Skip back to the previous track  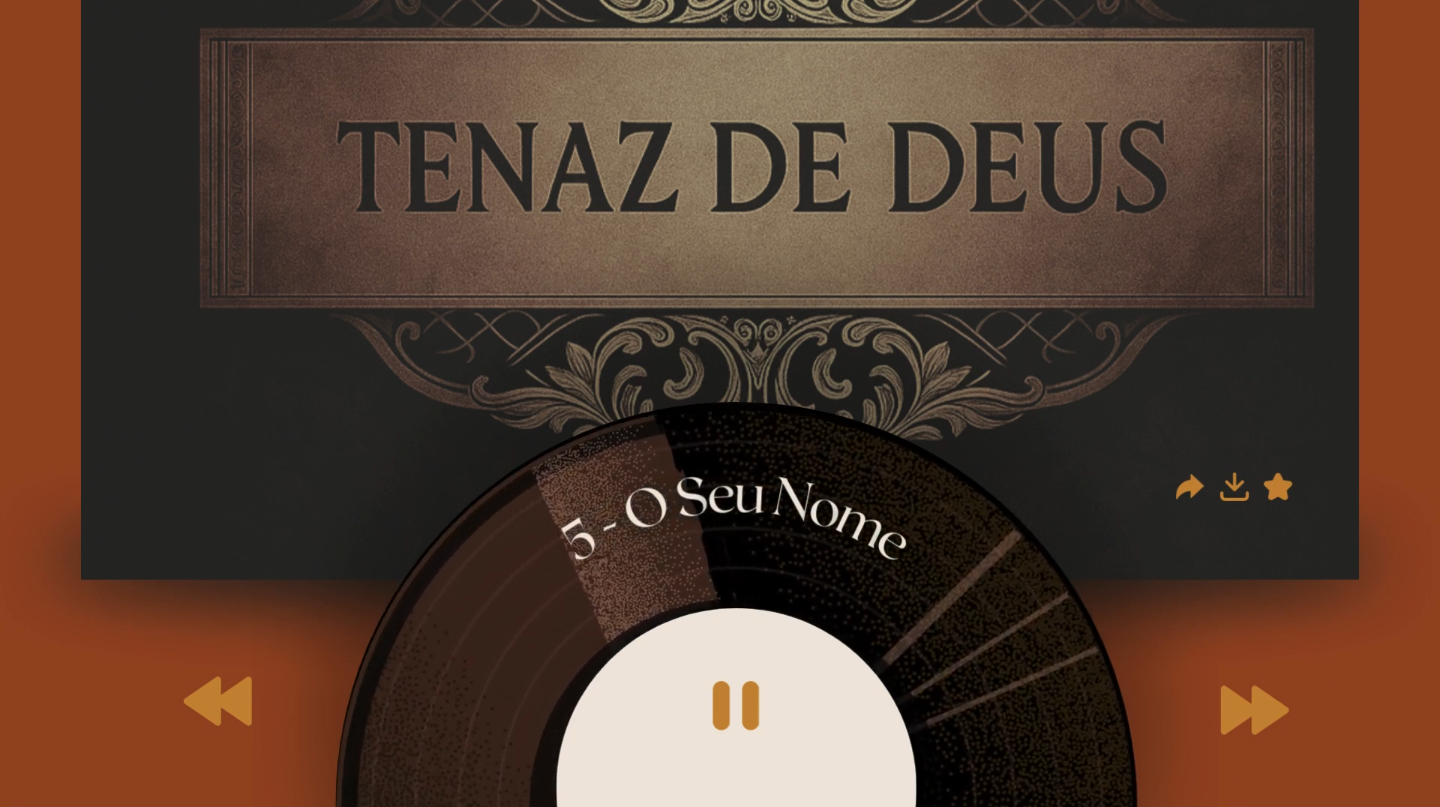pyautogui.click(x=218, y=701)
